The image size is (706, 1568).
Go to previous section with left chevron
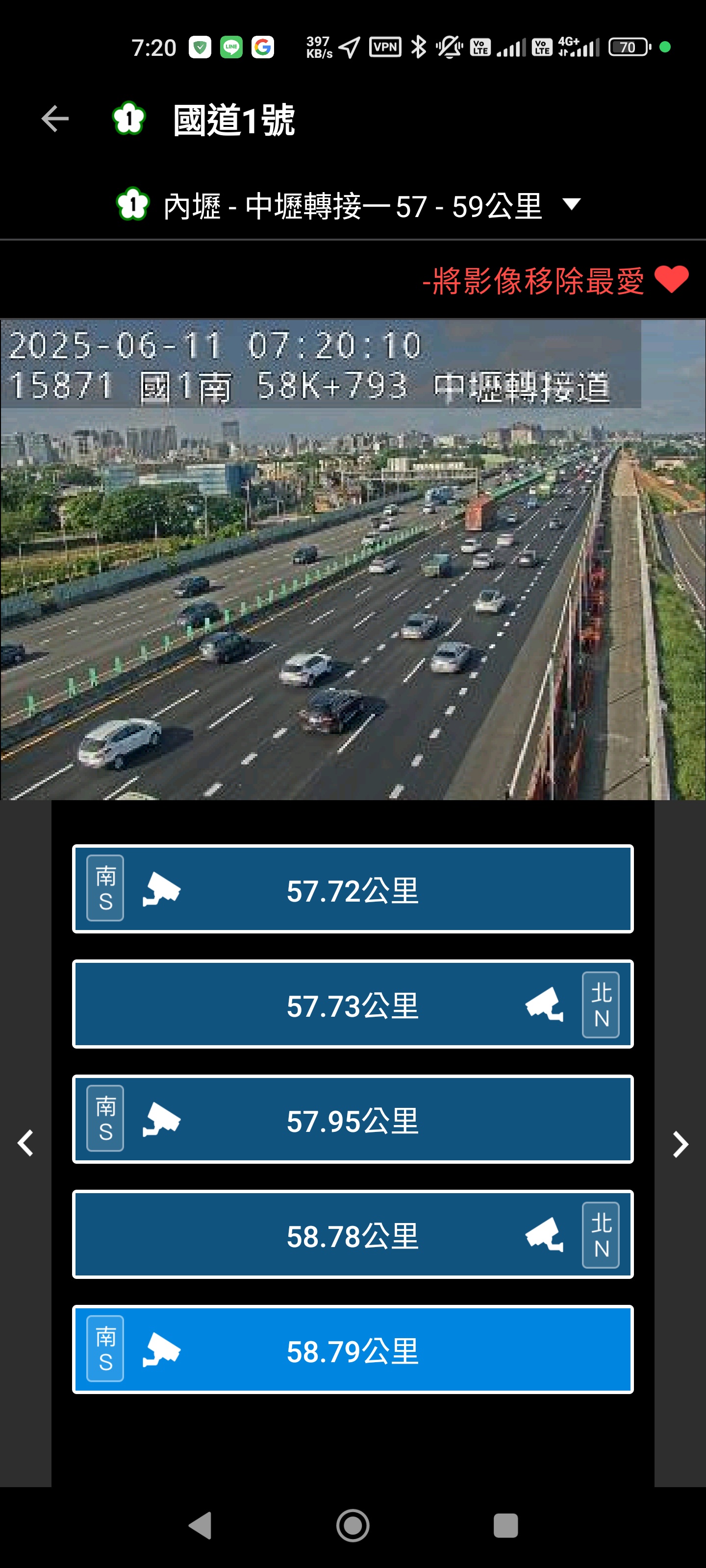[x=25, y=1143]
